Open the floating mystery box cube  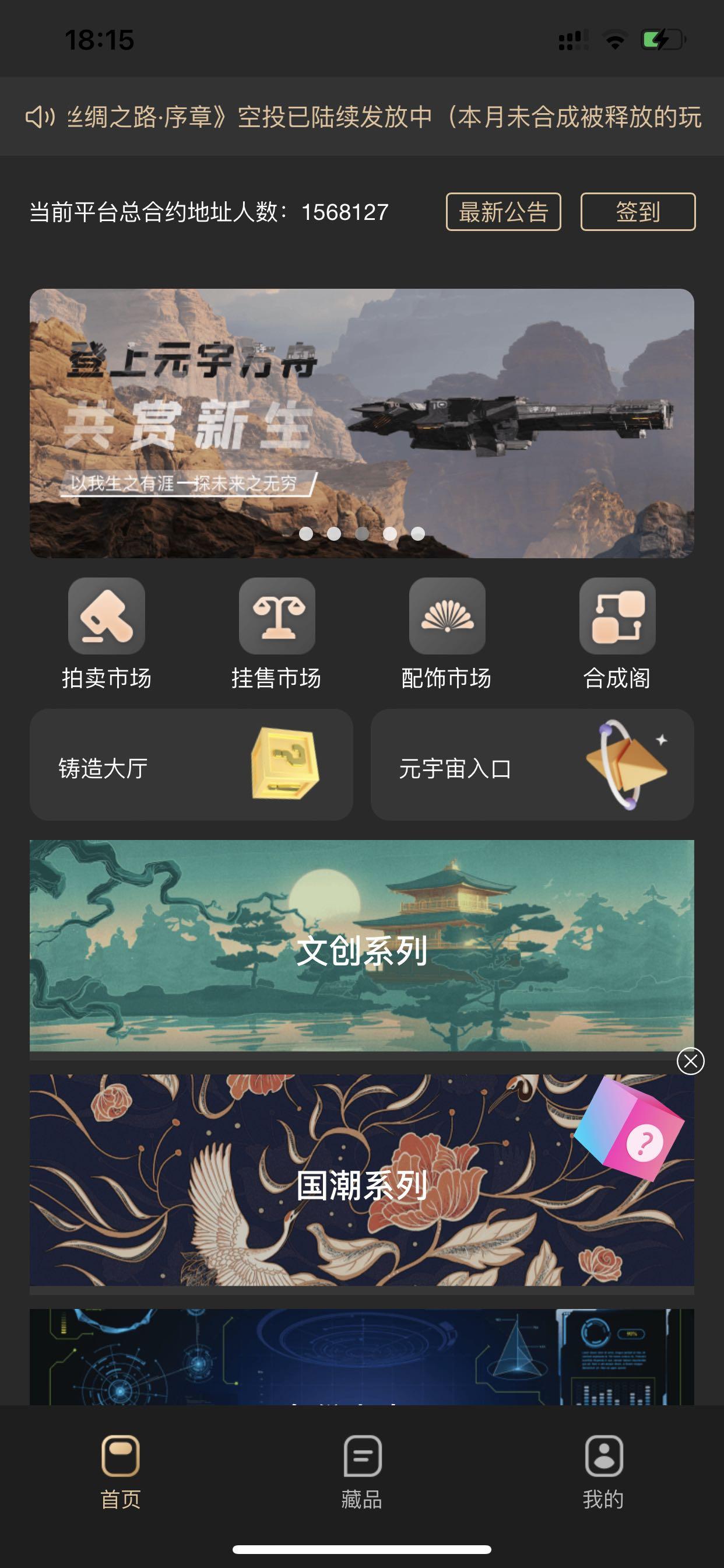pyautogui.click(x=630, y=1129)
